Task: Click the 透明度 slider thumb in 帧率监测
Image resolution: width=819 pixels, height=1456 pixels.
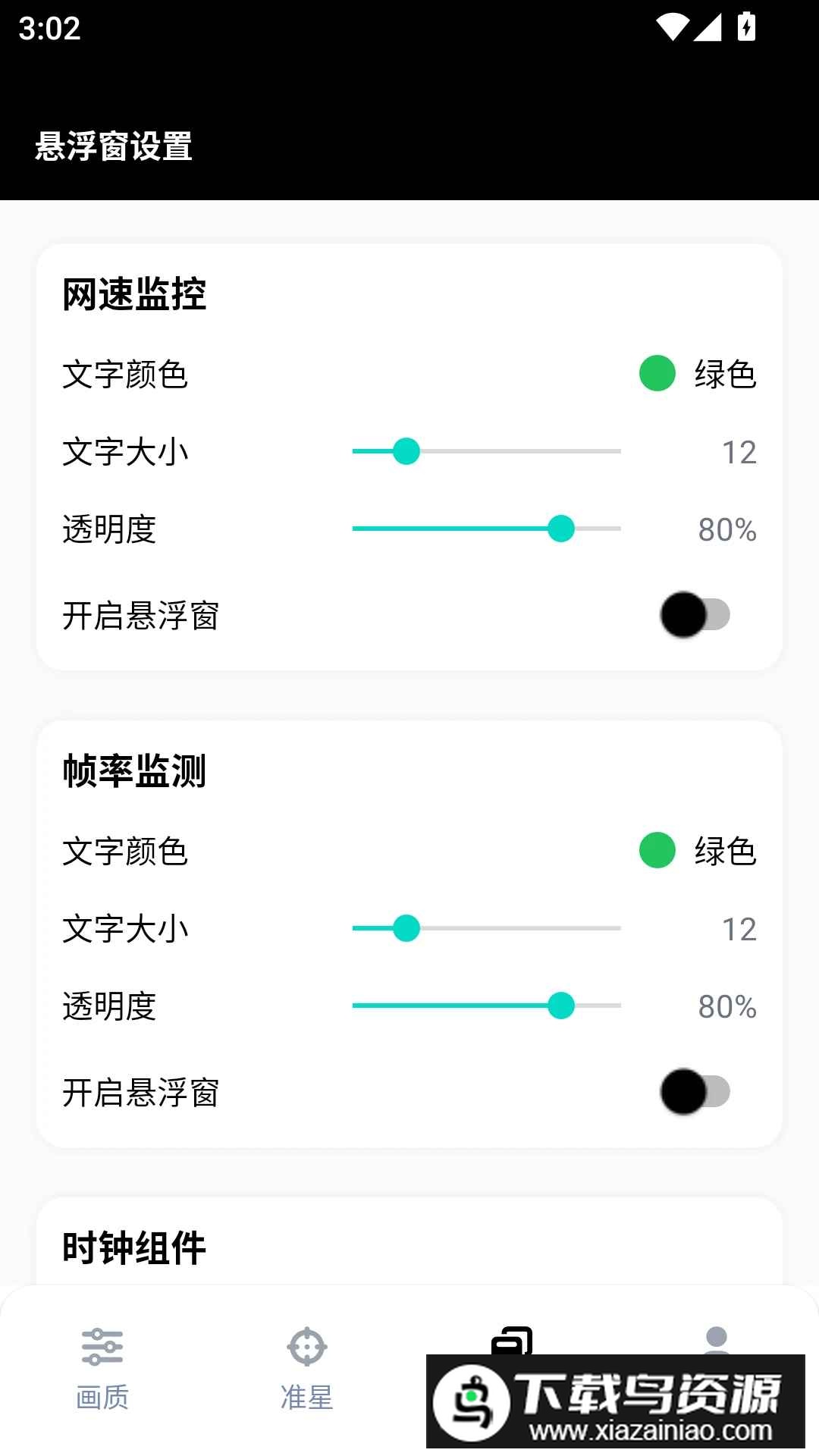Action: point(562,1006)
